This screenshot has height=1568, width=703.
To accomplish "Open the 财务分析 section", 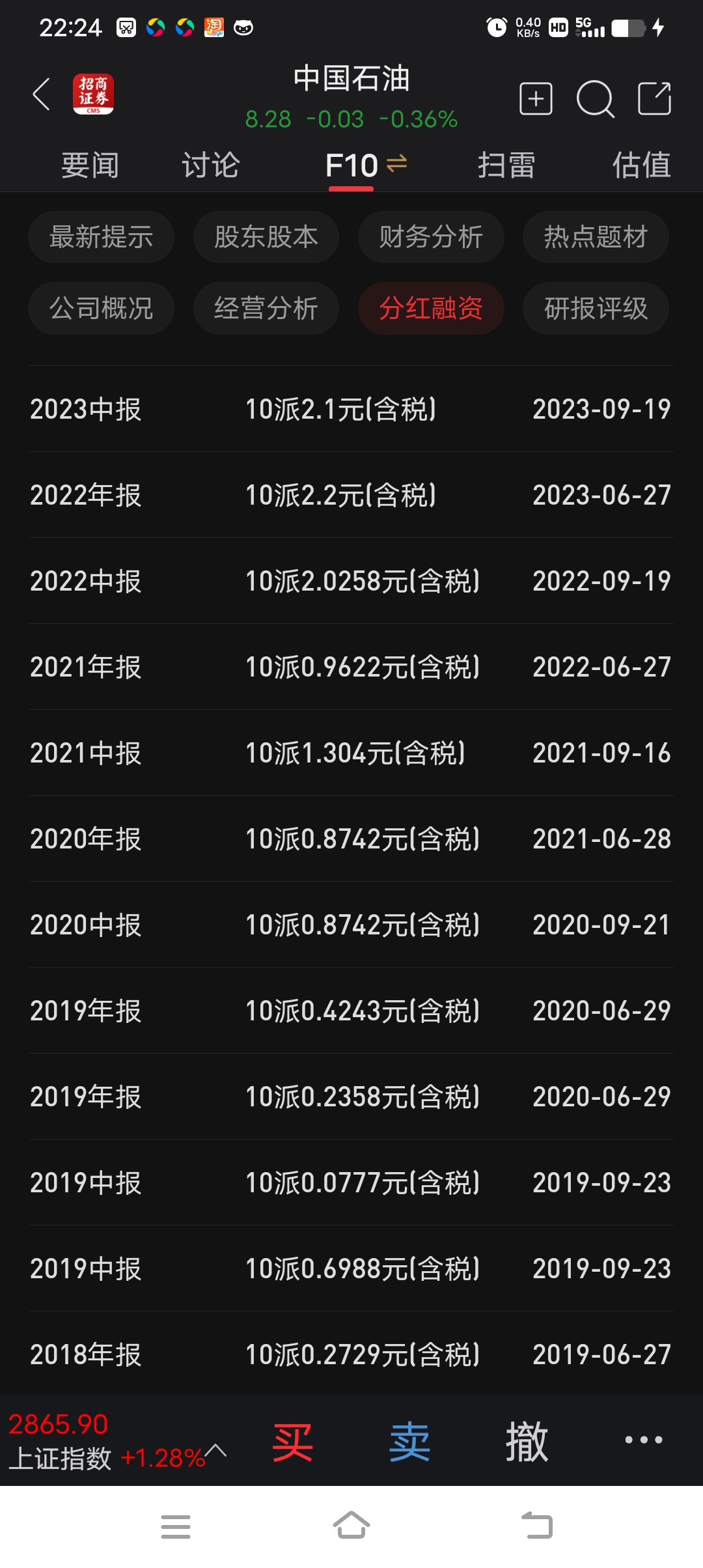I will tap(431, 237).
